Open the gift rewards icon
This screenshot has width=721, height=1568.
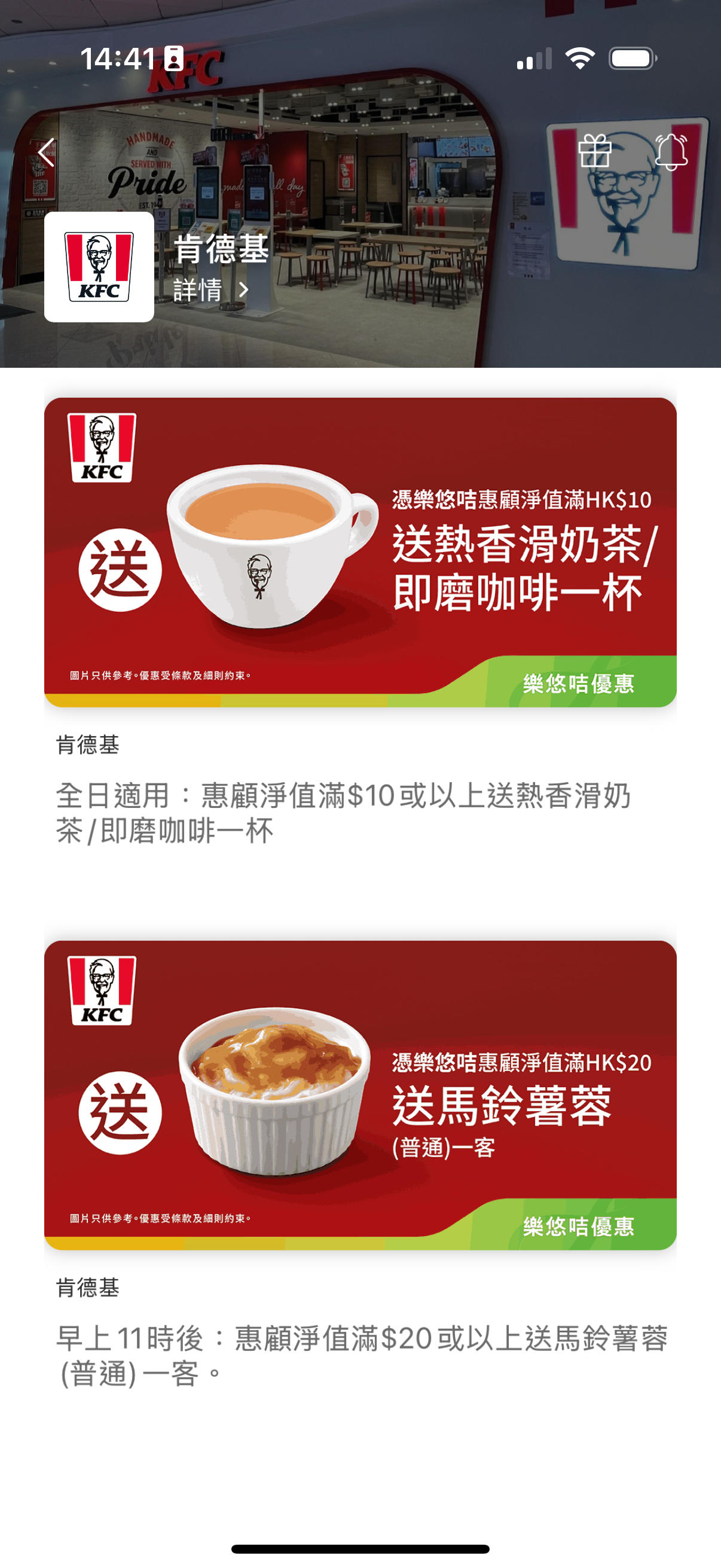594,151
